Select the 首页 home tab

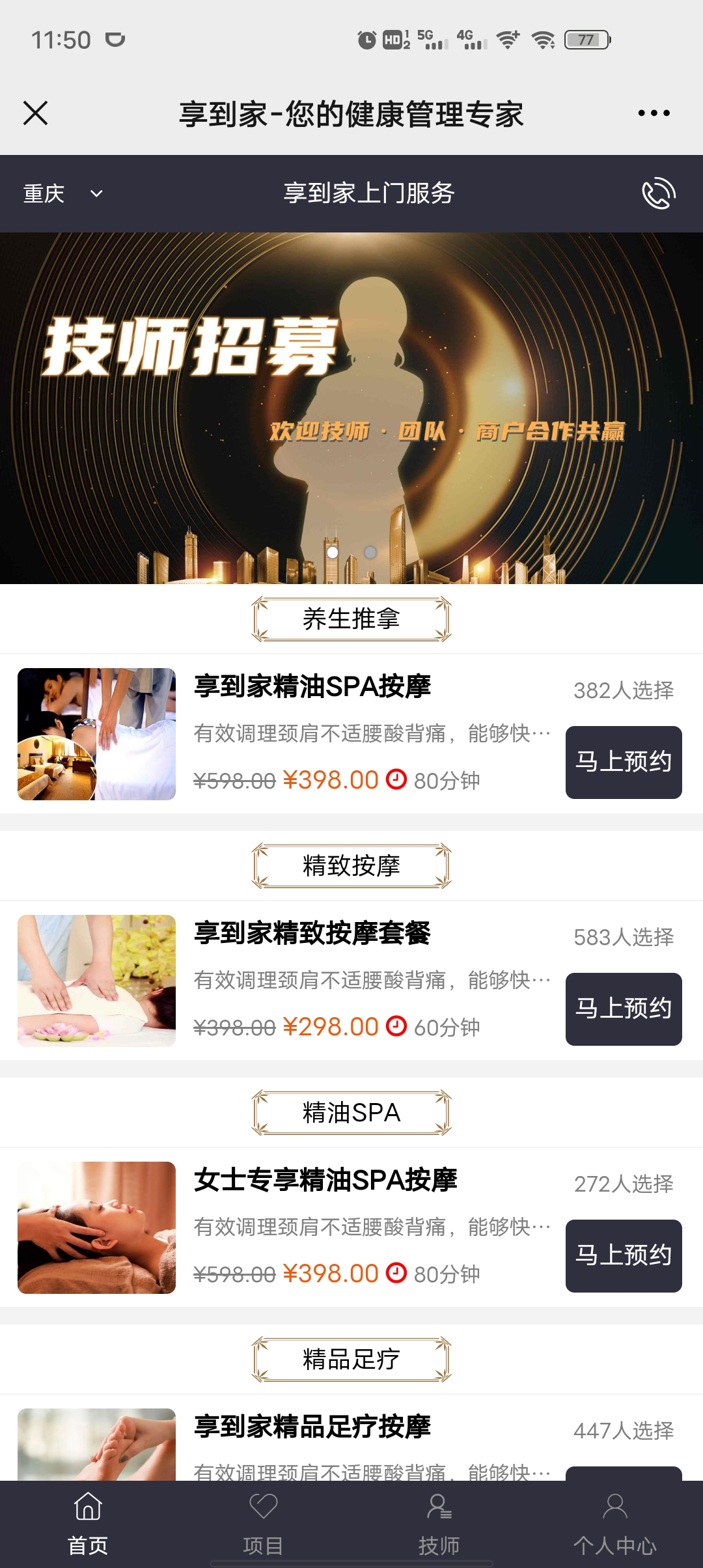coord(88,1524)
